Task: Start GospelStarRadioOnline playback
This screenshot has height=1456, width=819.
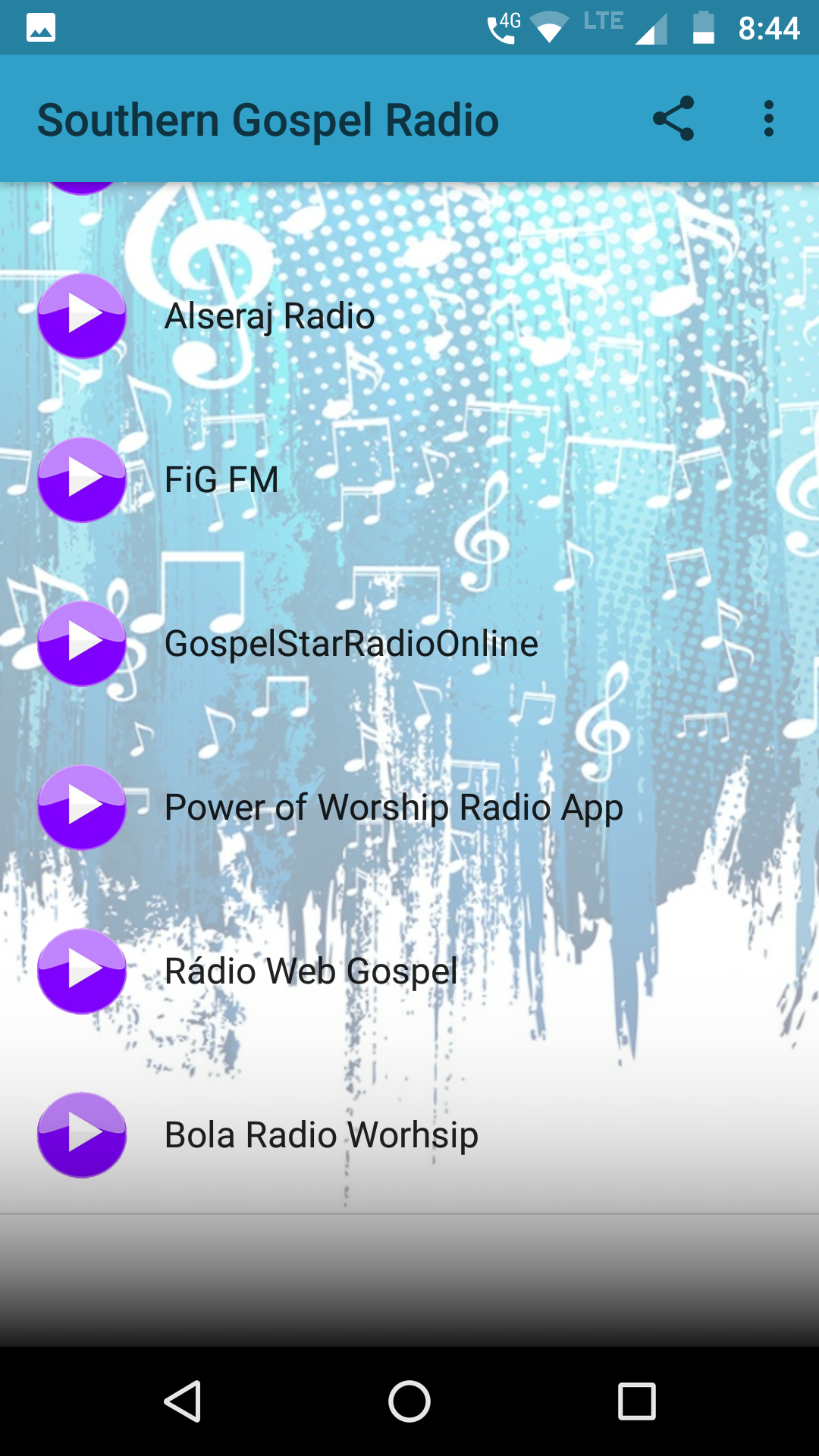Action: pos(82,644)
